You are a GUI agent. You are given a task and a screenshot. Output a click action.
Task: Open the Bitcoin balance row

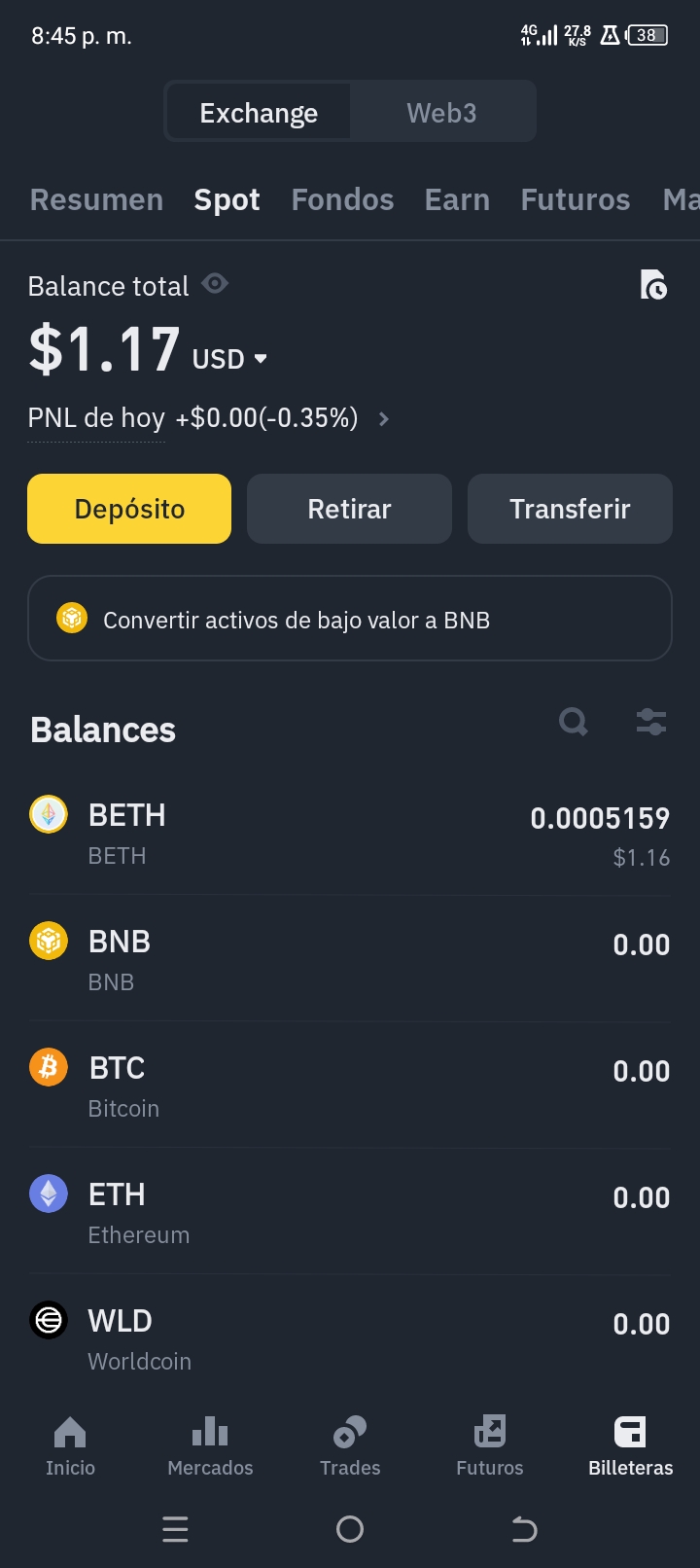350,1087
